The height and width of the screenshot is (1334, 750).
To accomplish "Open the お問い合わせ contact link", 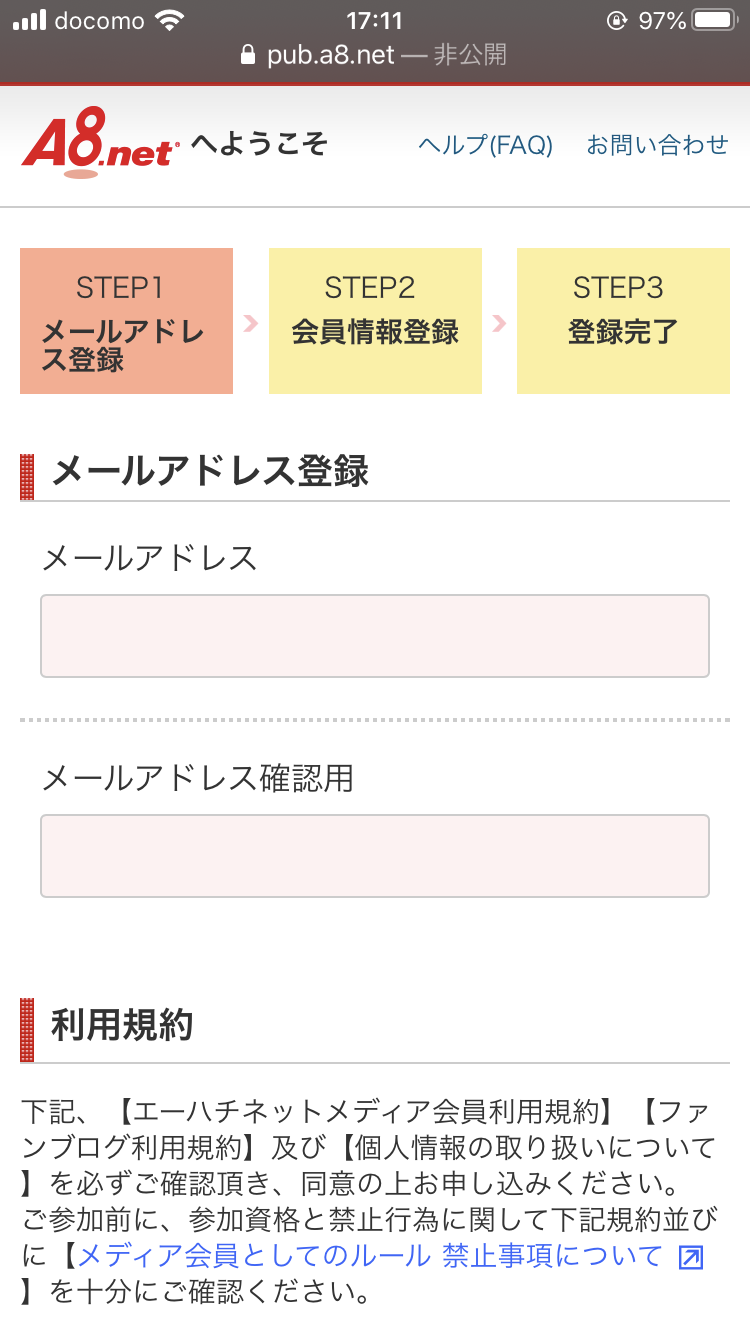I will (x=657, y=145).
